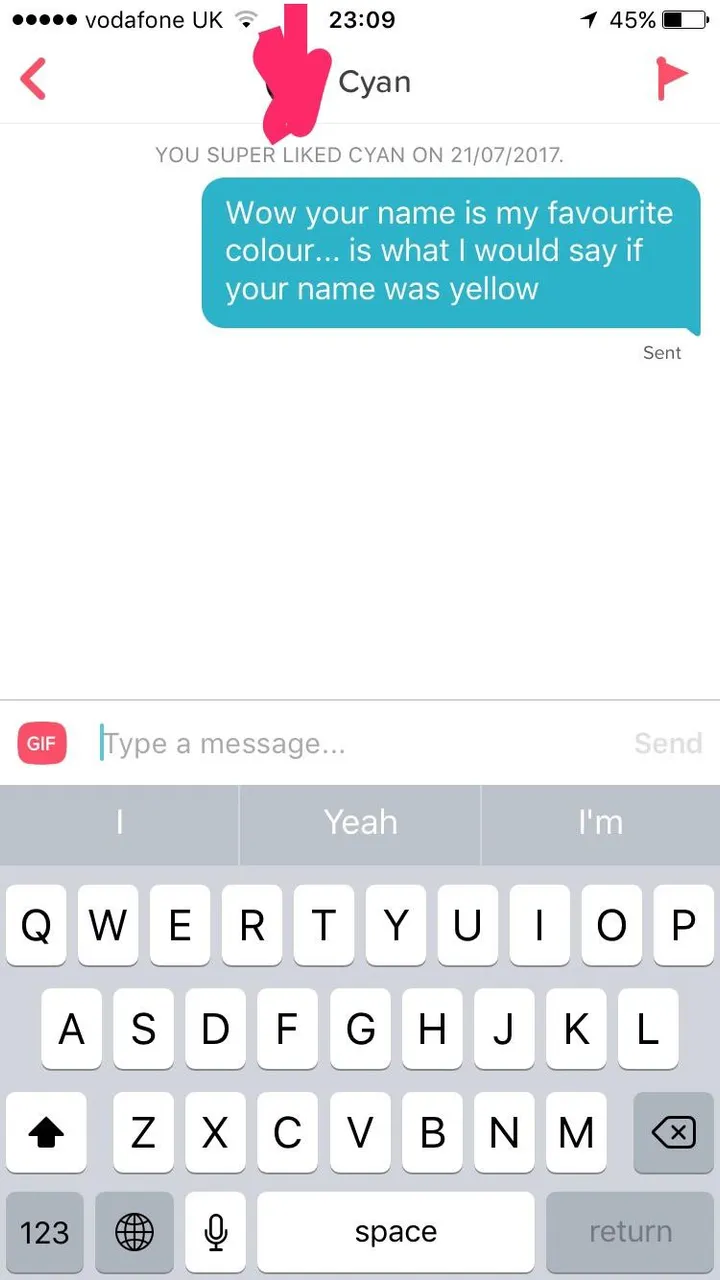Open the GIF picker

coord(42,743)
